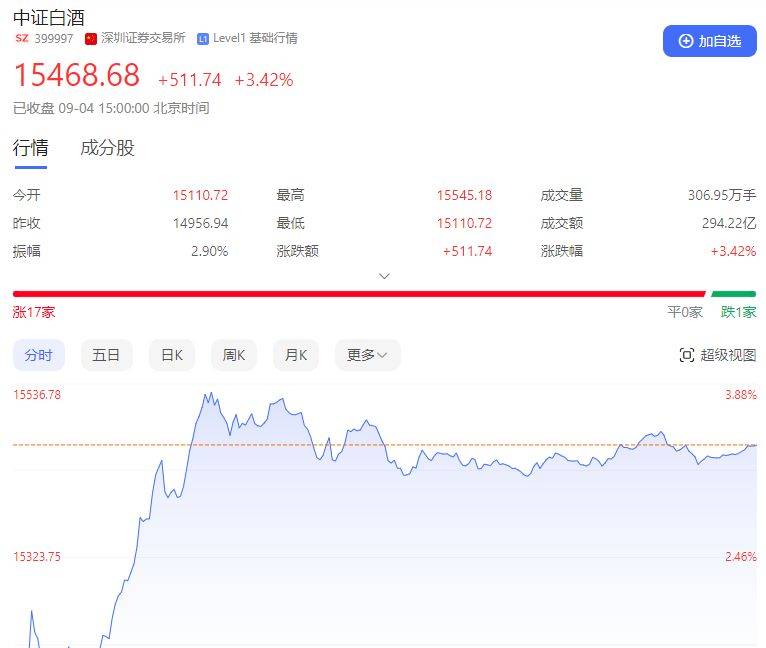This screenshot has width=766, height=648.
Task: Open the 更多 chart period dropdown
Action: tap(367, 355)
